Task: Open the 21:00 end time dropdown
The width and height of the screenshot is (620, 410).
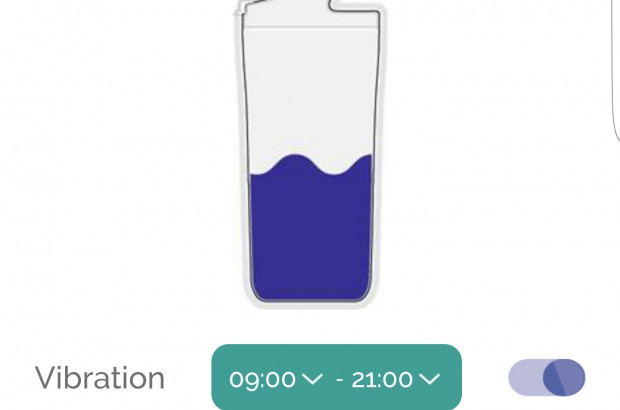Action: coord(396,379)
